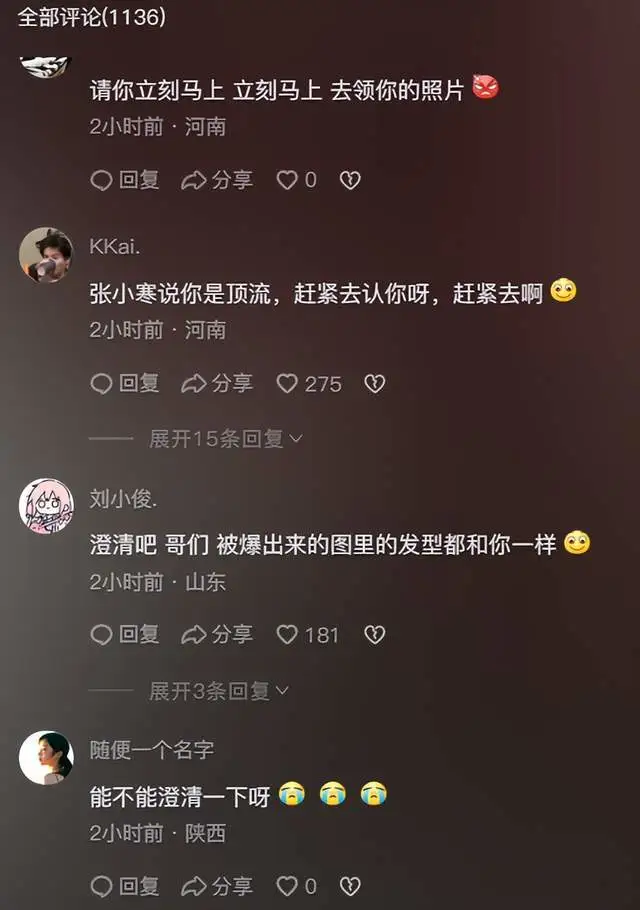Open 随便一个名字's profile avatar
This screenshot has width=640, height=910.
tap(46, 757)
